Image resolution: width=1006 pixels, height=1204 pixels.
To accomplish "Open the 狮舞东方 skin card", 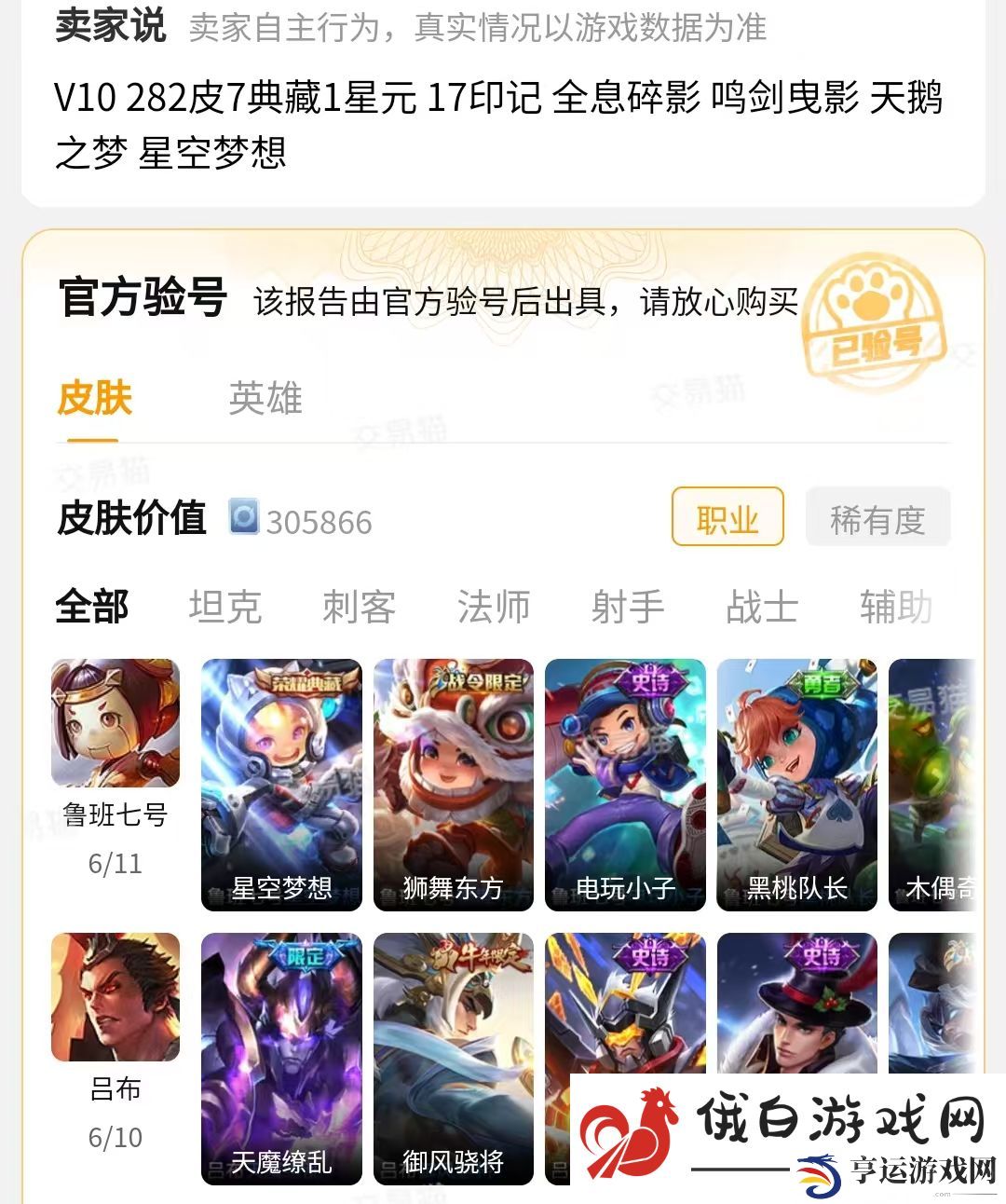I will click(x=454, y=785).
